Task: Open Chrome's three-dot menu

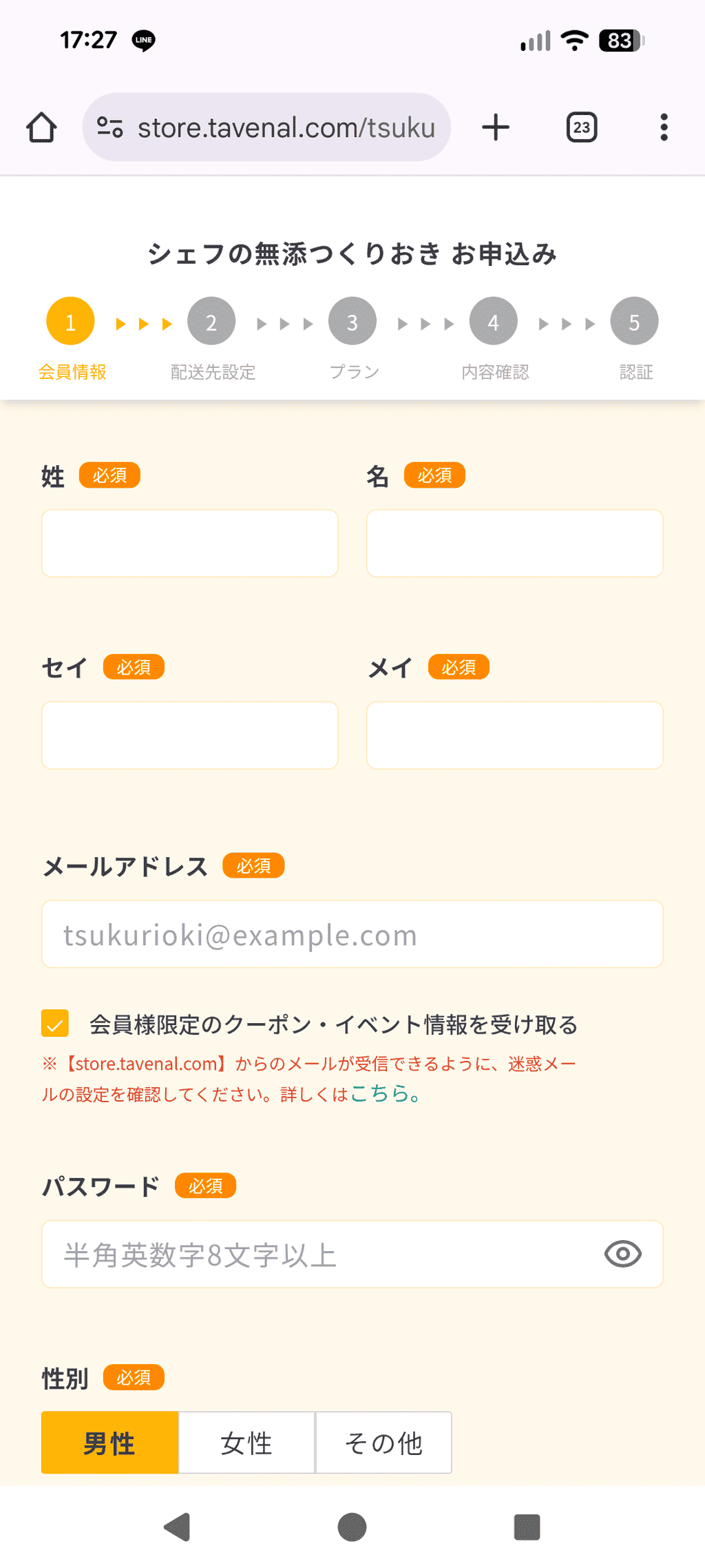Action: coord(663,127)
